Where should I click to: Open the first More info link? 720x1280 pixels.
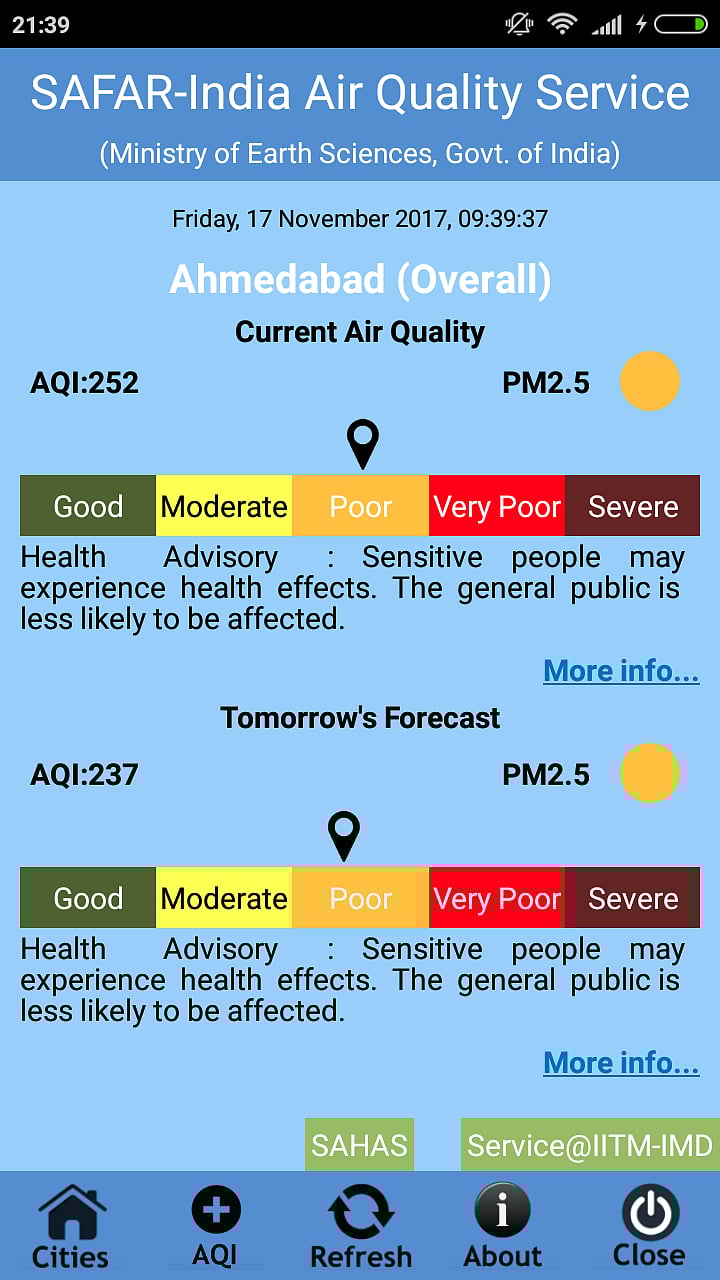click(x=621, y=671)
